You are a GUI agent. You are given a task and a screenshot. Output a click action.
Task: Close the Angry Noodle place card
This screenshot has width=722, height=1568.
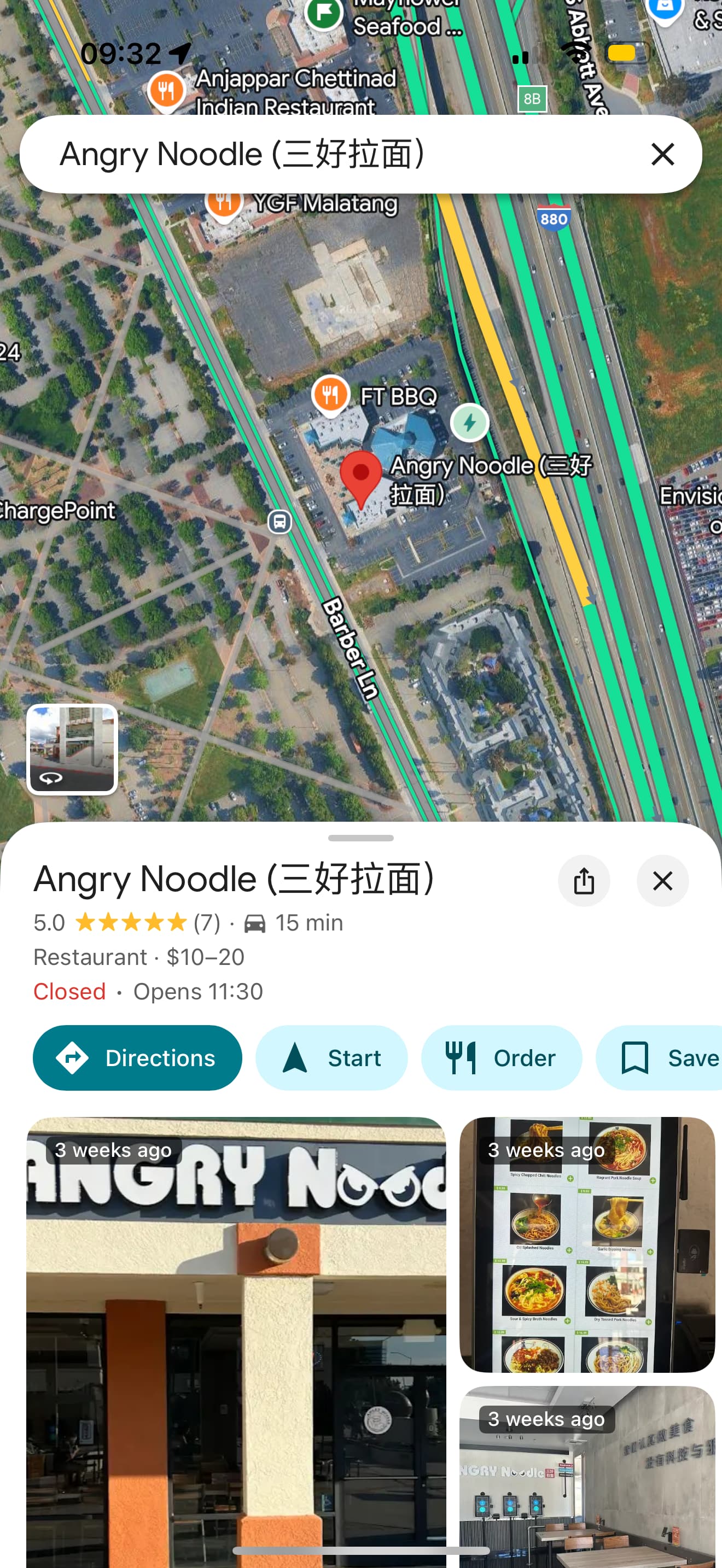tap(662, 880)
